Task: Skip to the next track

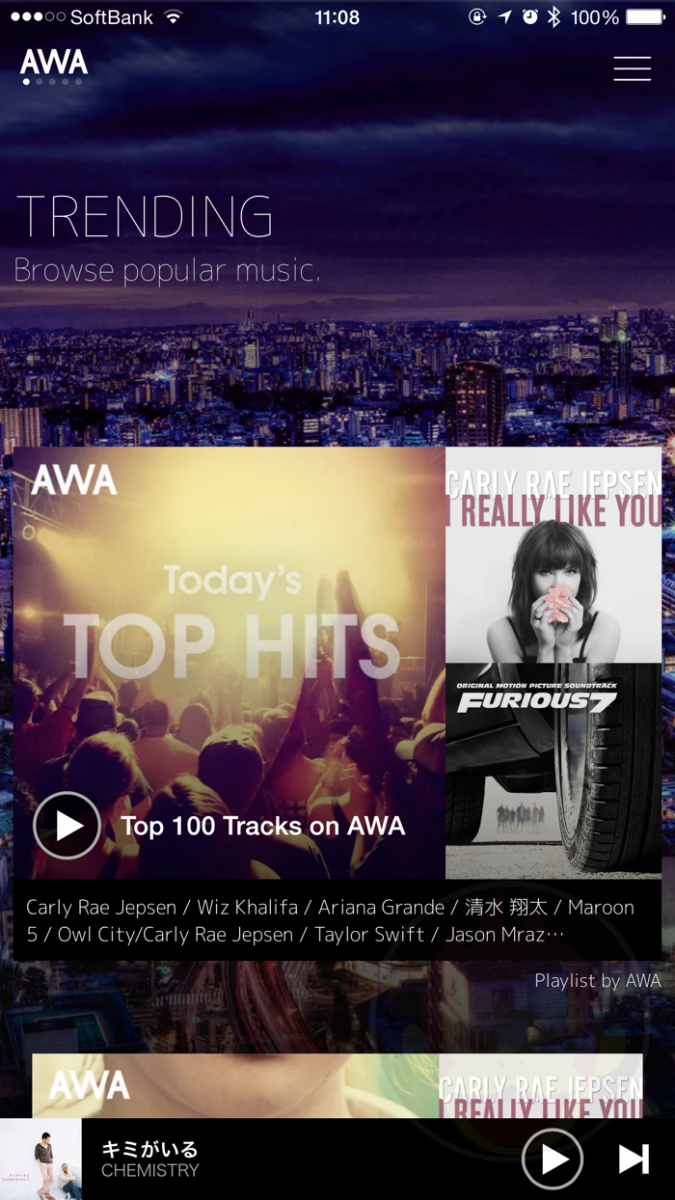Action: (x=633, y=1159)
